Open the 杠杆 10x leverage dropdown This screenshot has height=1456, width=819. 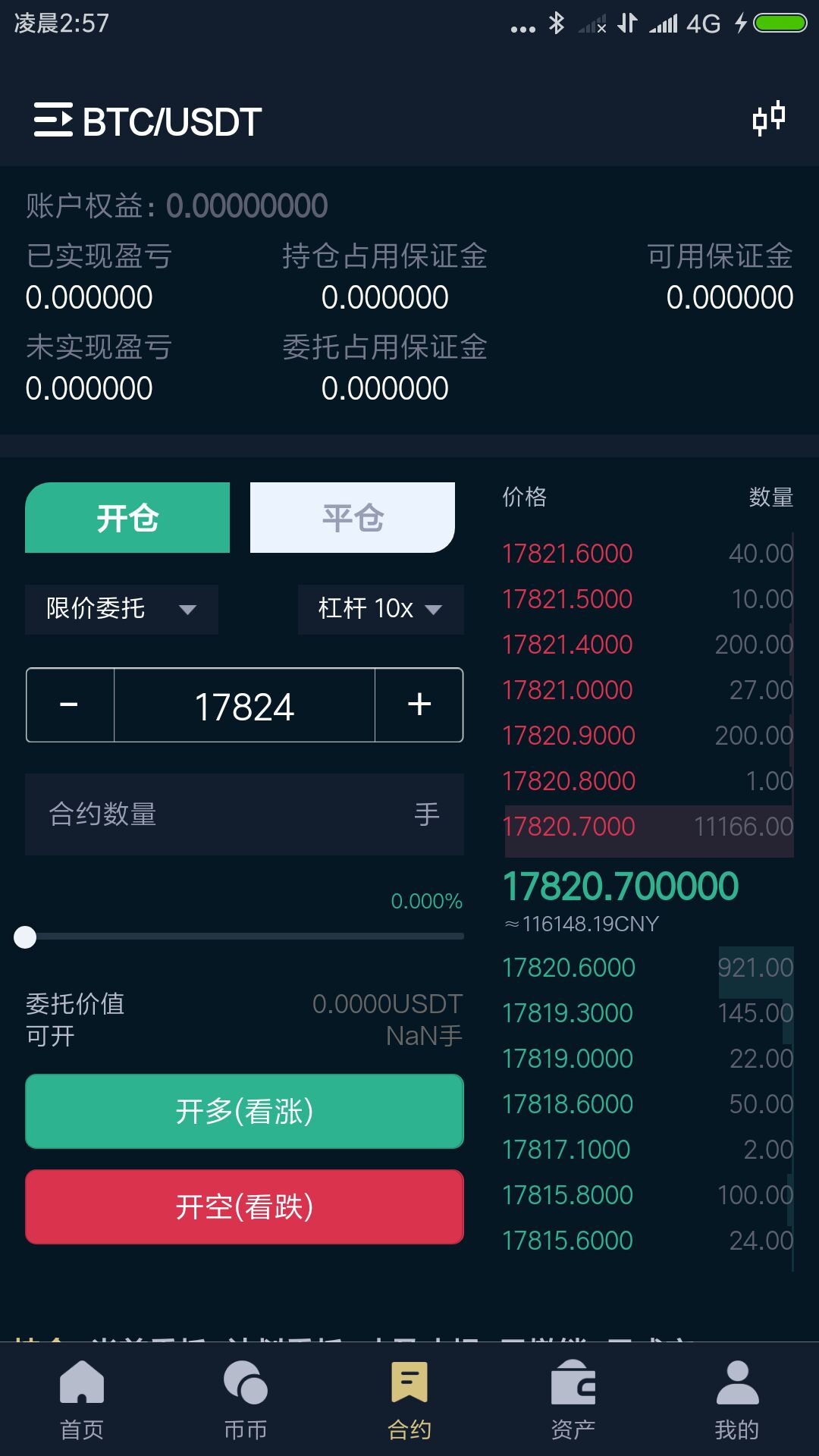pyautogui.click(x=381, y=609)
